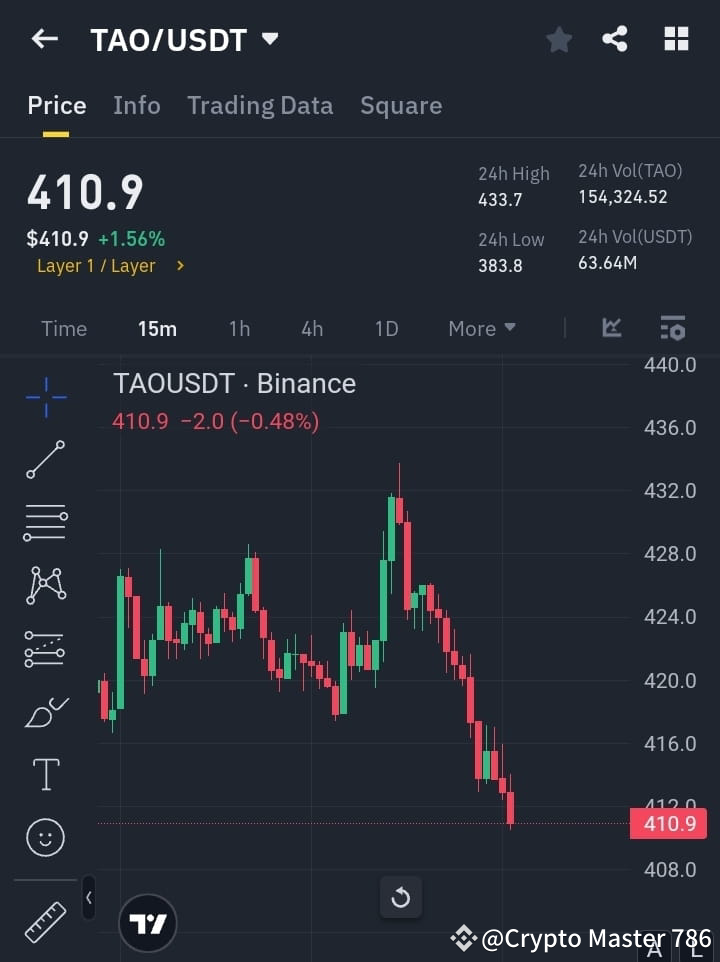Select the text annotation tool
This screenshot has width=720, height=962.
pyautogui.click(x=44, y=774)
